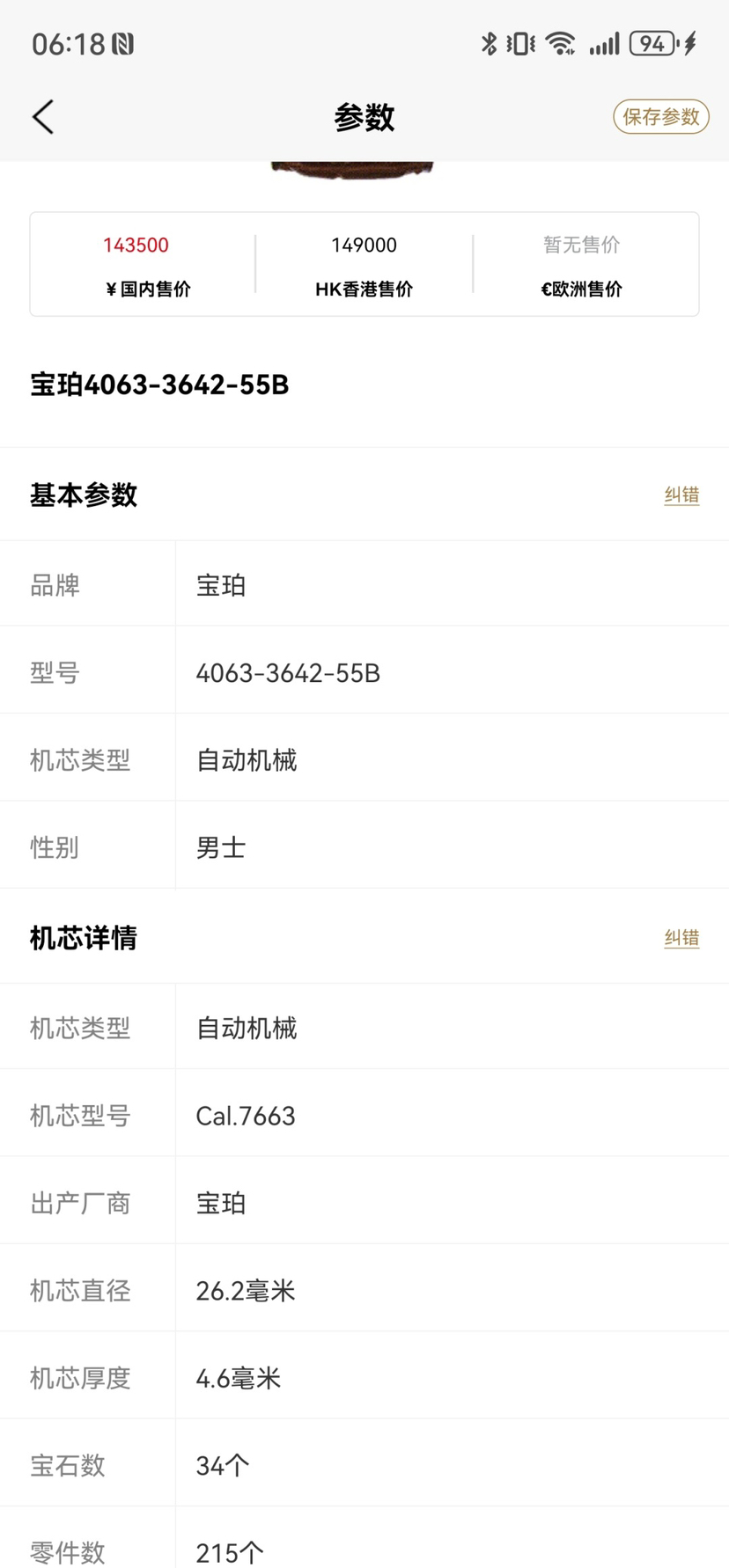This screenshot has height=1568, width=729.
Task: Tap the 保存参数 button
Action: pyautogui.click(x=660, y=117)
